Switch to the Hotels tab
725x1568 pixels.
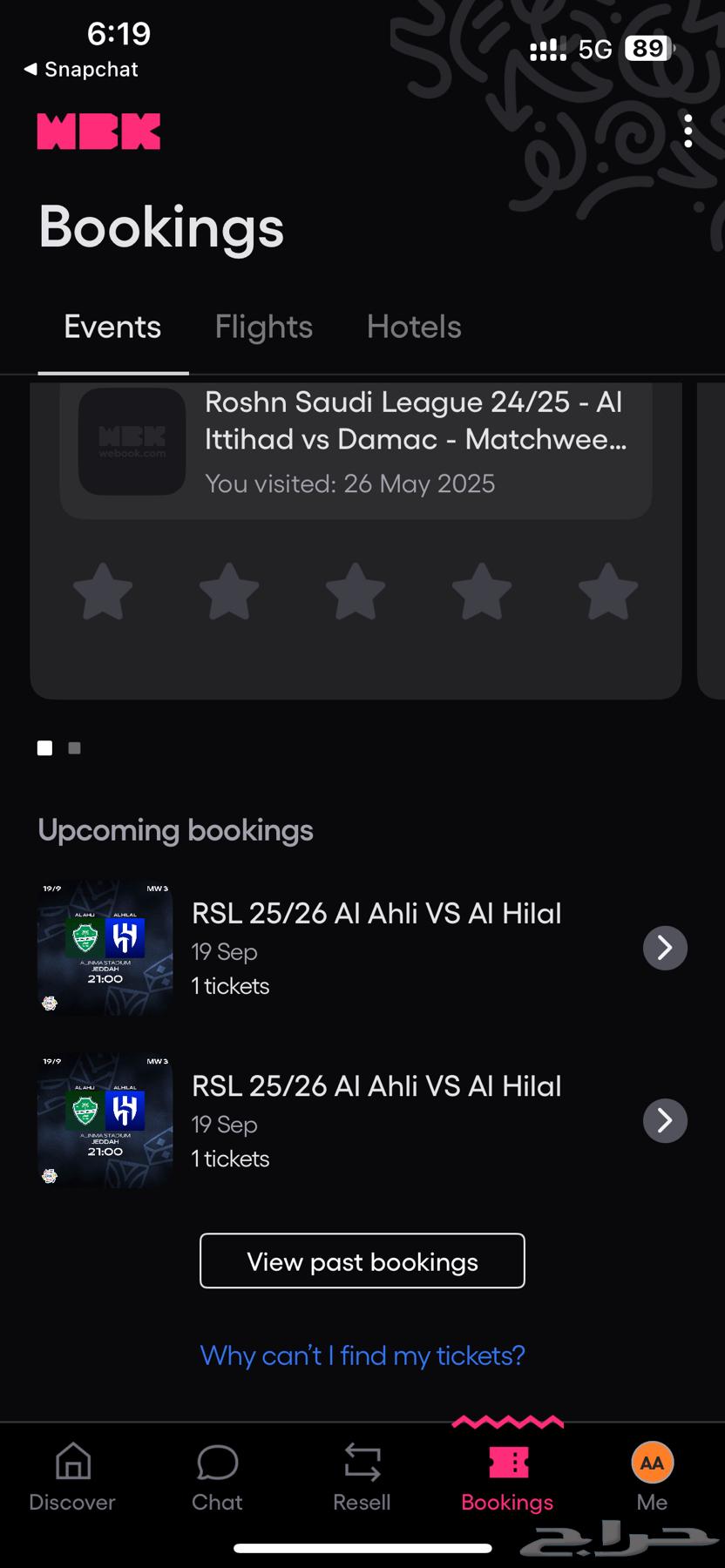414,328
